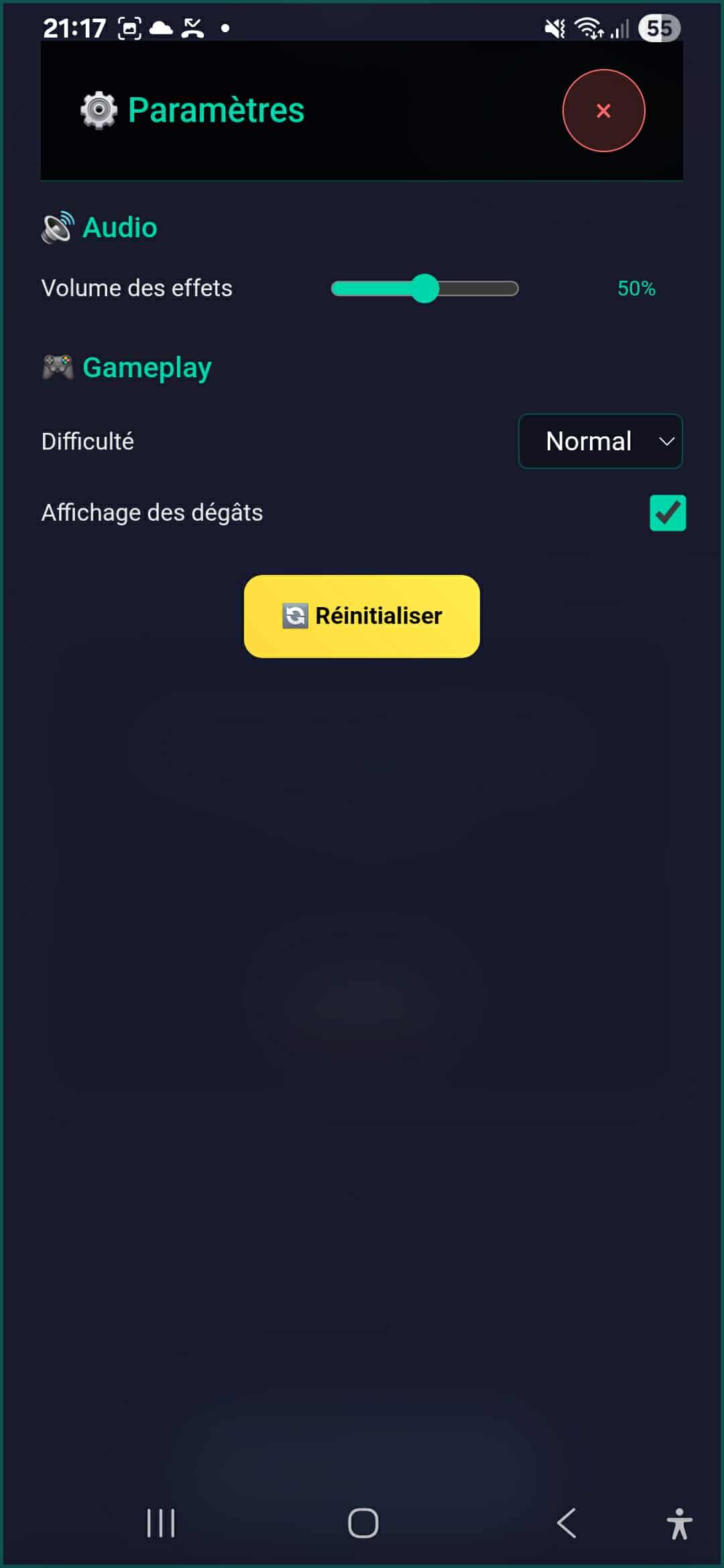Tap the Réinitialiser button
724x1568 pixels.
(362, 616)
